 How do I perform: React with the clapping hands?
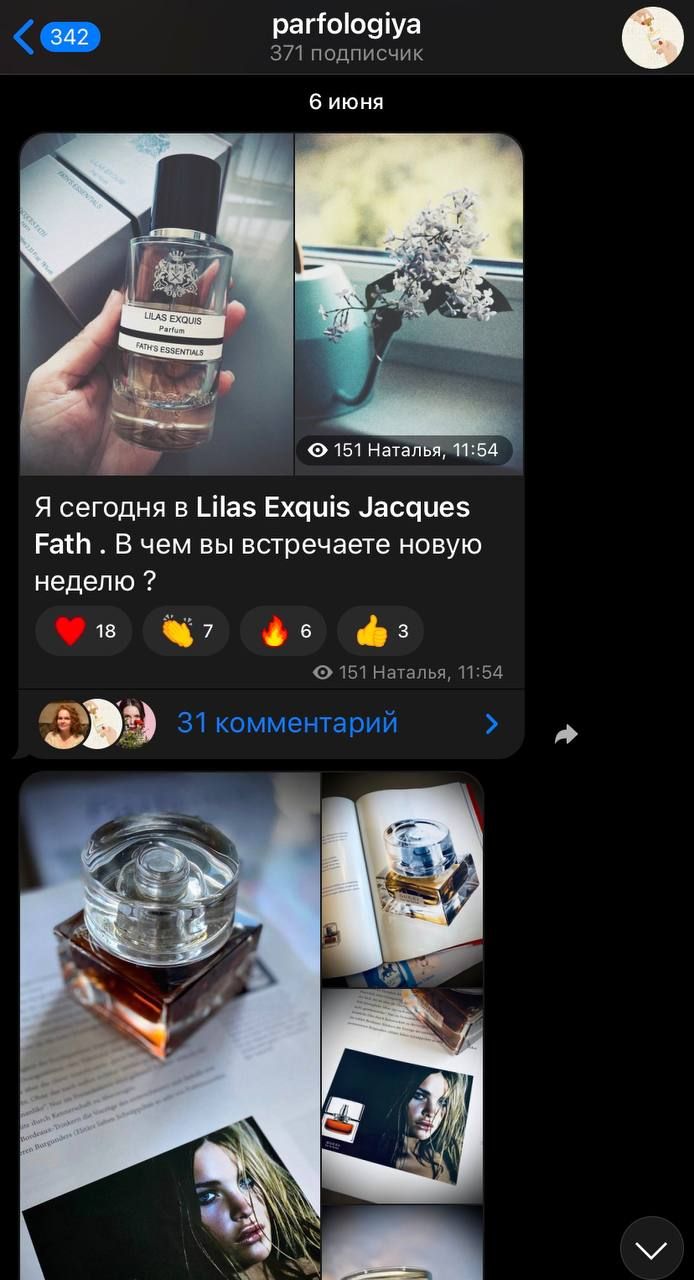coord(186,631)
